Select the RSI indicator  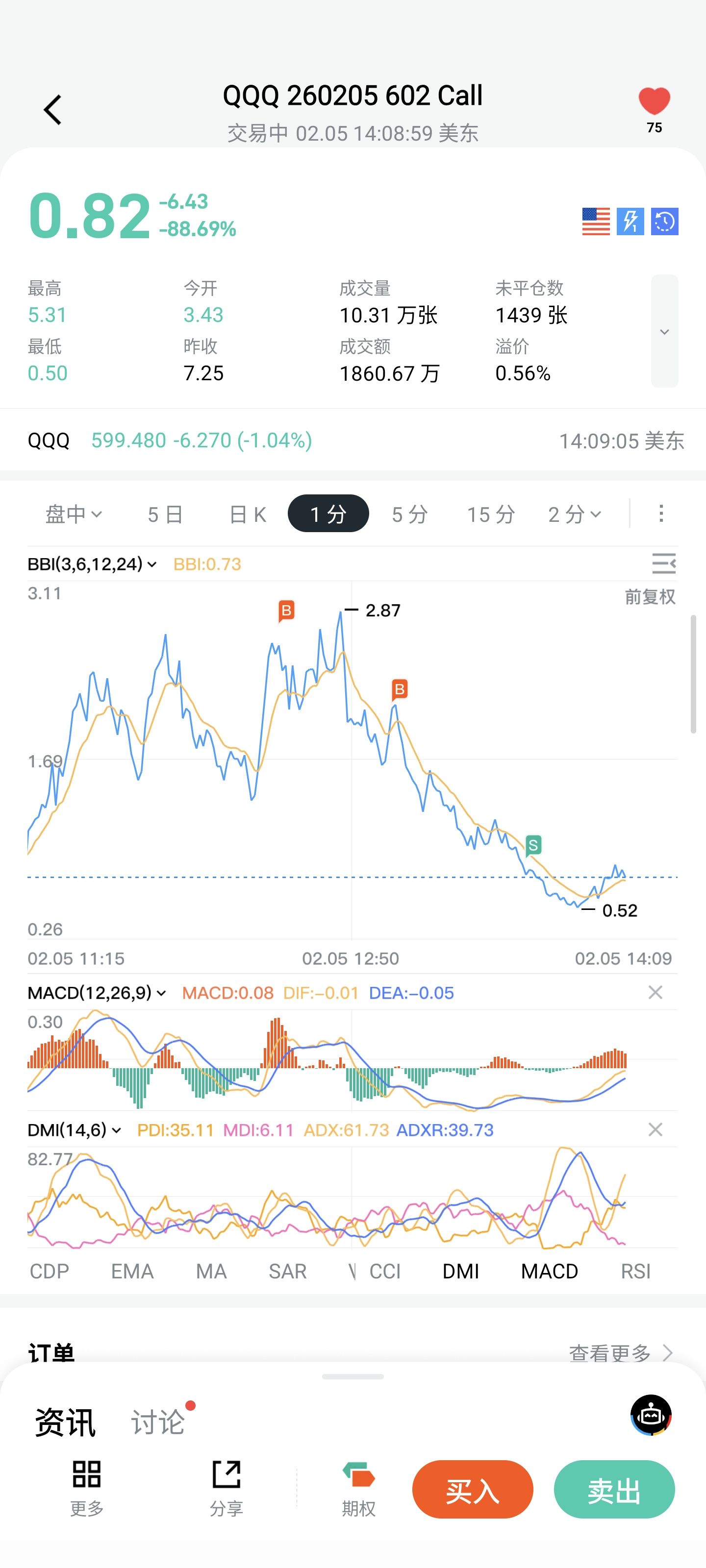click(x=635, y=1271)
